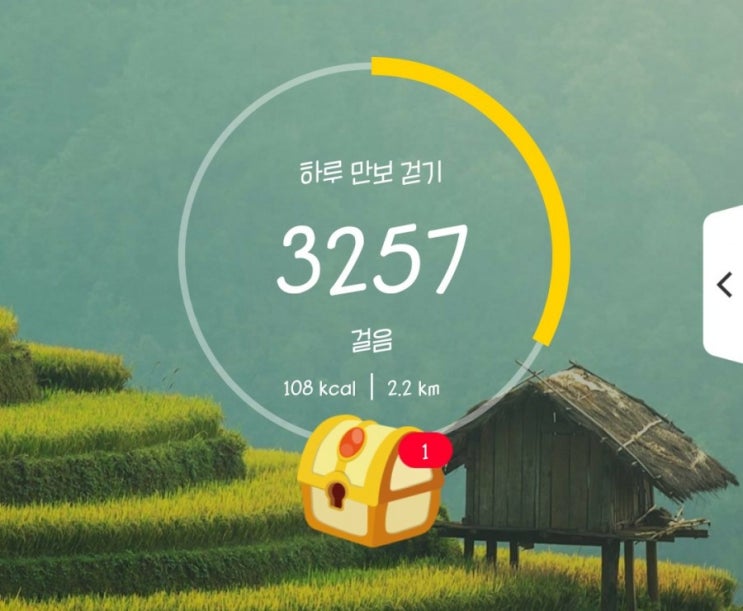This screenshot has width=743, height=611.
Task: Expand the side panel arrow tab
Action: click(x=724, y=285)
